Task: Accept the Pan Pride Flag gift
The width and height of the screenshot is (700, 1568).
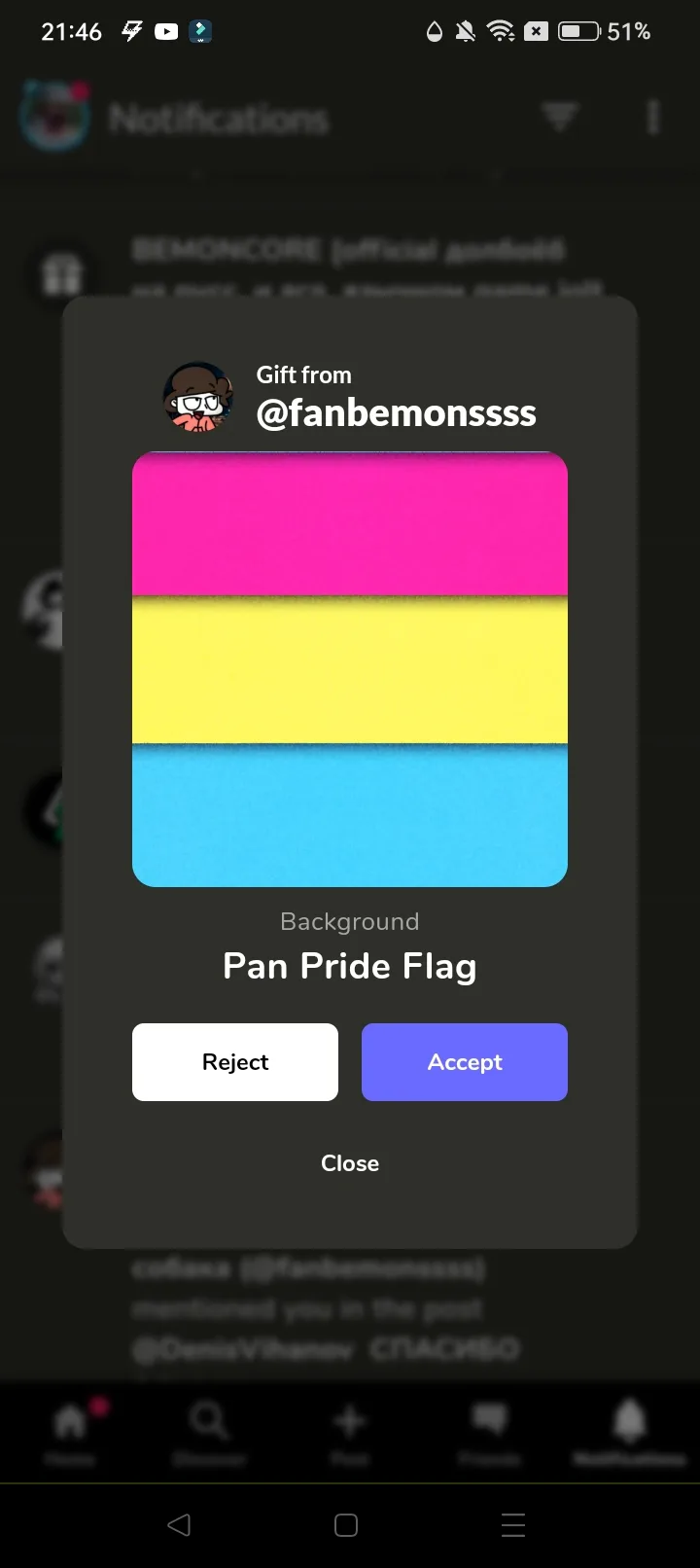Action: tap(464, 1061)
